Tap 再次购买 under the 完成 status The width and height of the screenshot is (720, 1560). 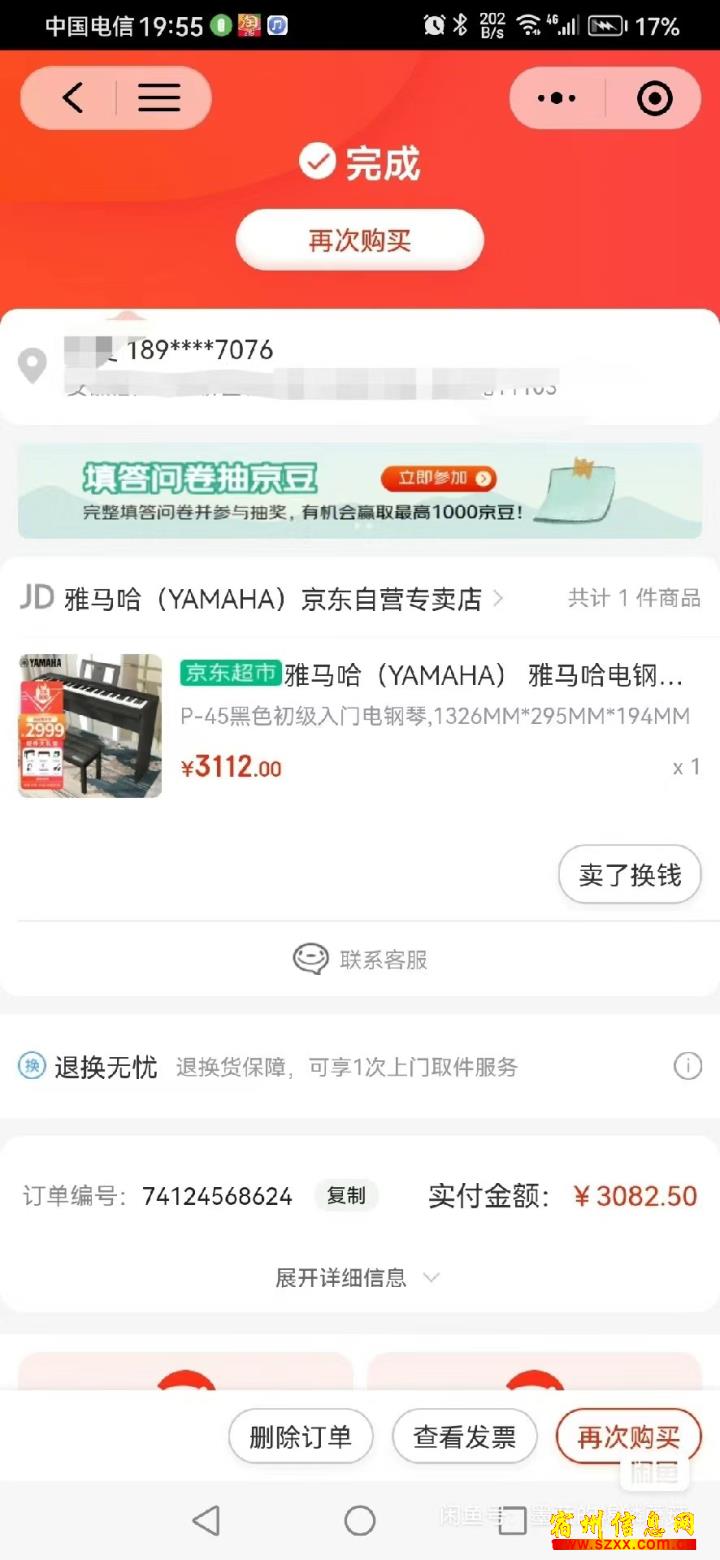[360, 240]
